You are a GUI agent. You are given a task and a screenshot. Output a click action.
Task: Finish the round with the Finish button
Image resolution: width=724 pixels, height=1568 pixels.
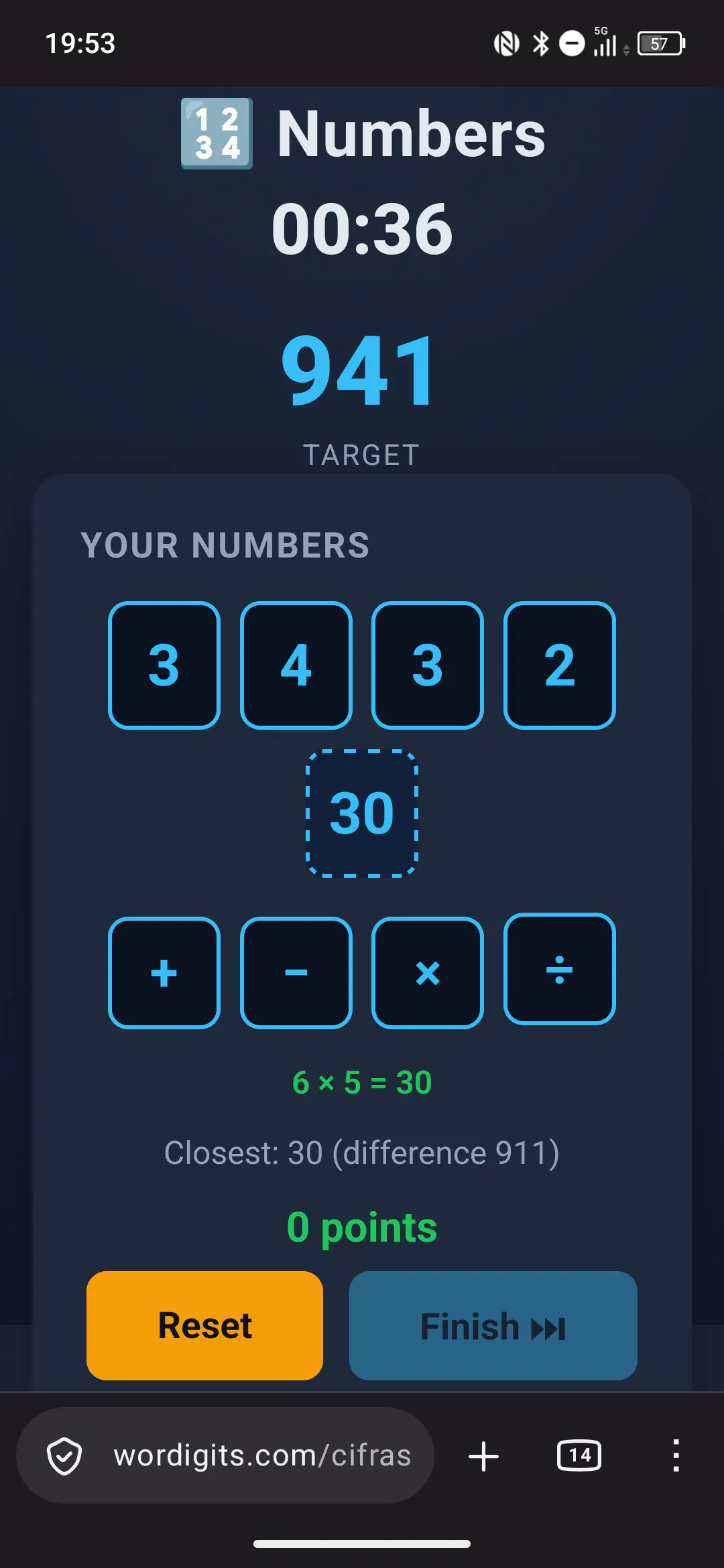(493, 1325)
